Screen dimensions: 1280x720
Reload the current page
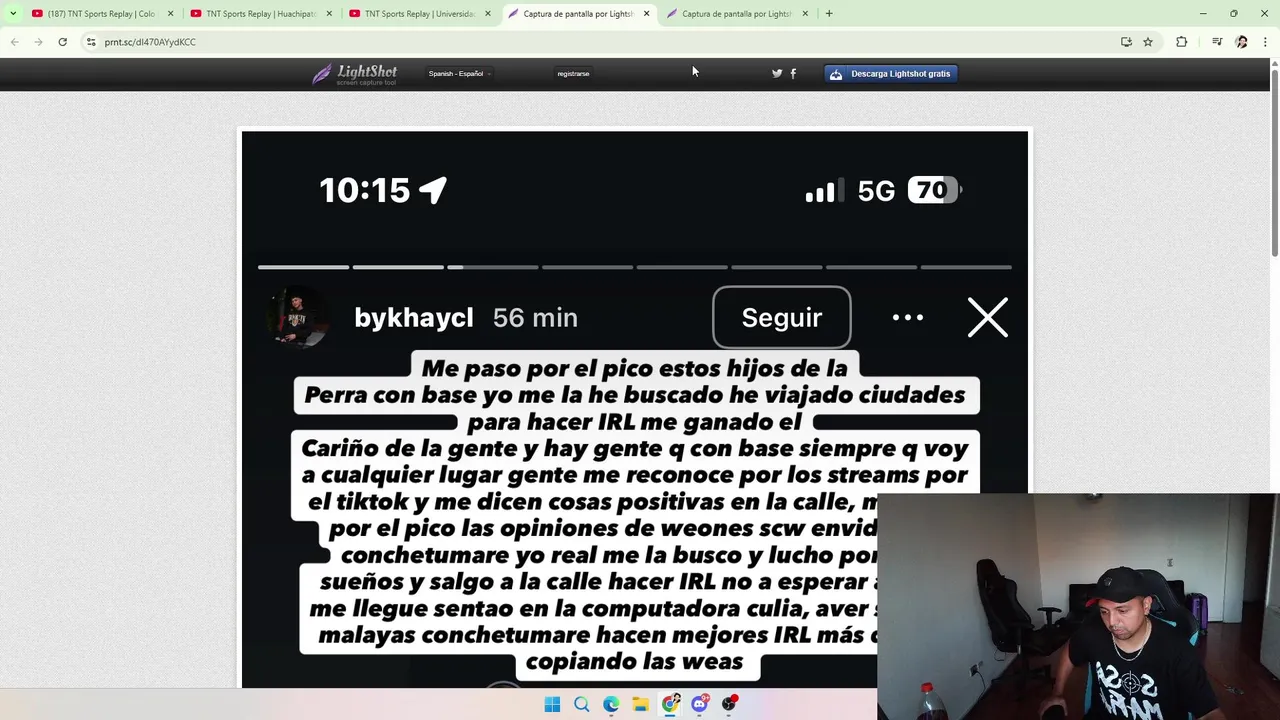pyautogui.click(x=62, y=42)
